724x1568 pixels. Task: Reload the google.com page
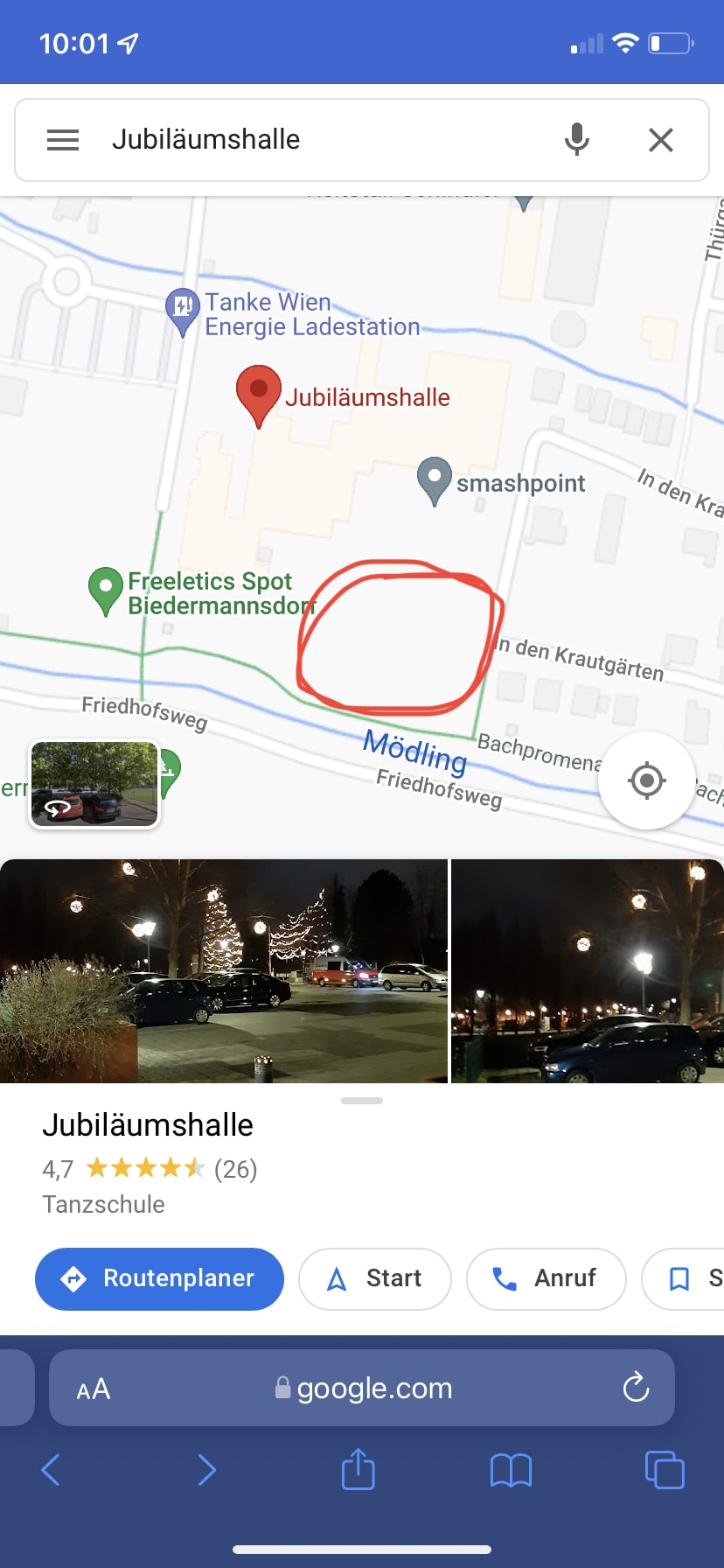click(x=636, y=1388)
